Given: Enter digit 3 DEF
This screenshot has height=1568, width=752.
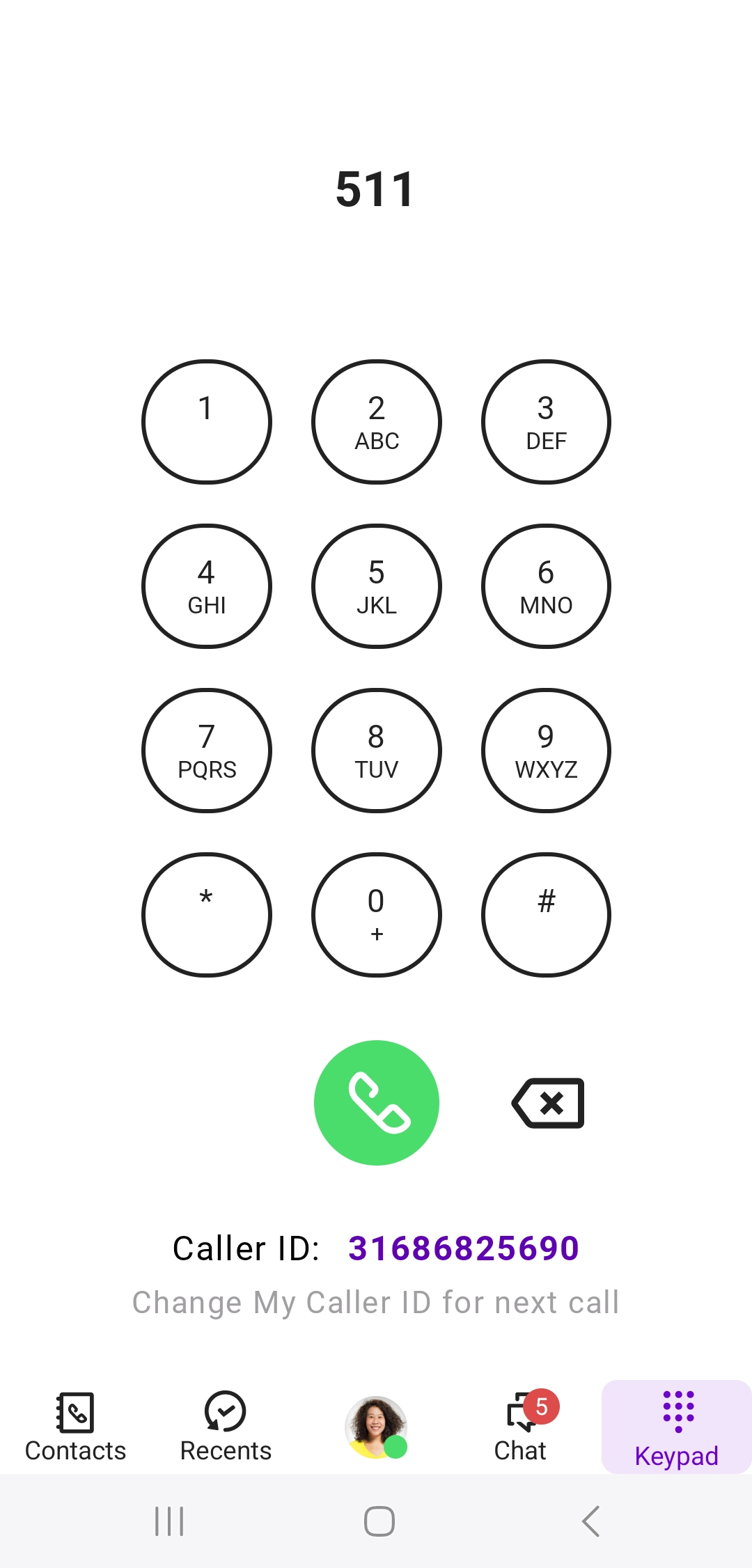Looking at the screenshot, I should tap(546, 422).
